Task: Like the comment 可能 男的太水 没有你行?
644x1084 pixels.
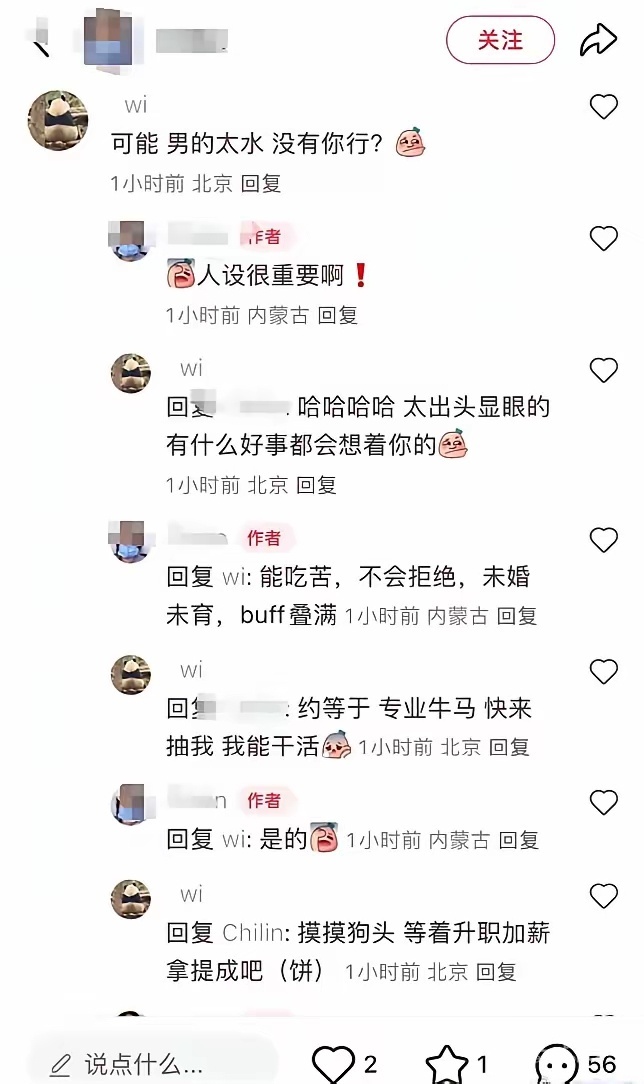Action: click(x=603, y=107)
